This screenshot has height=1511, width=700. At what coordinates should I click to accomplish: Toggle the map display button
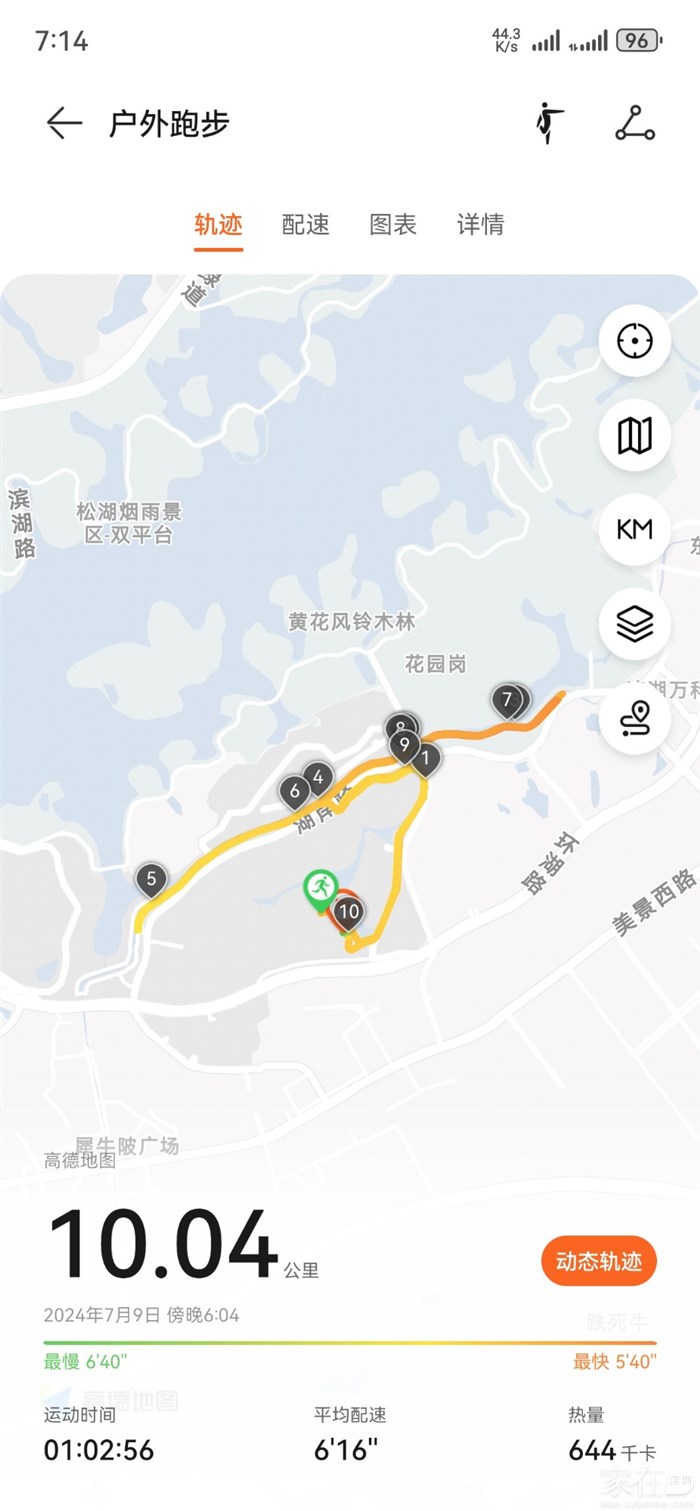634,435
